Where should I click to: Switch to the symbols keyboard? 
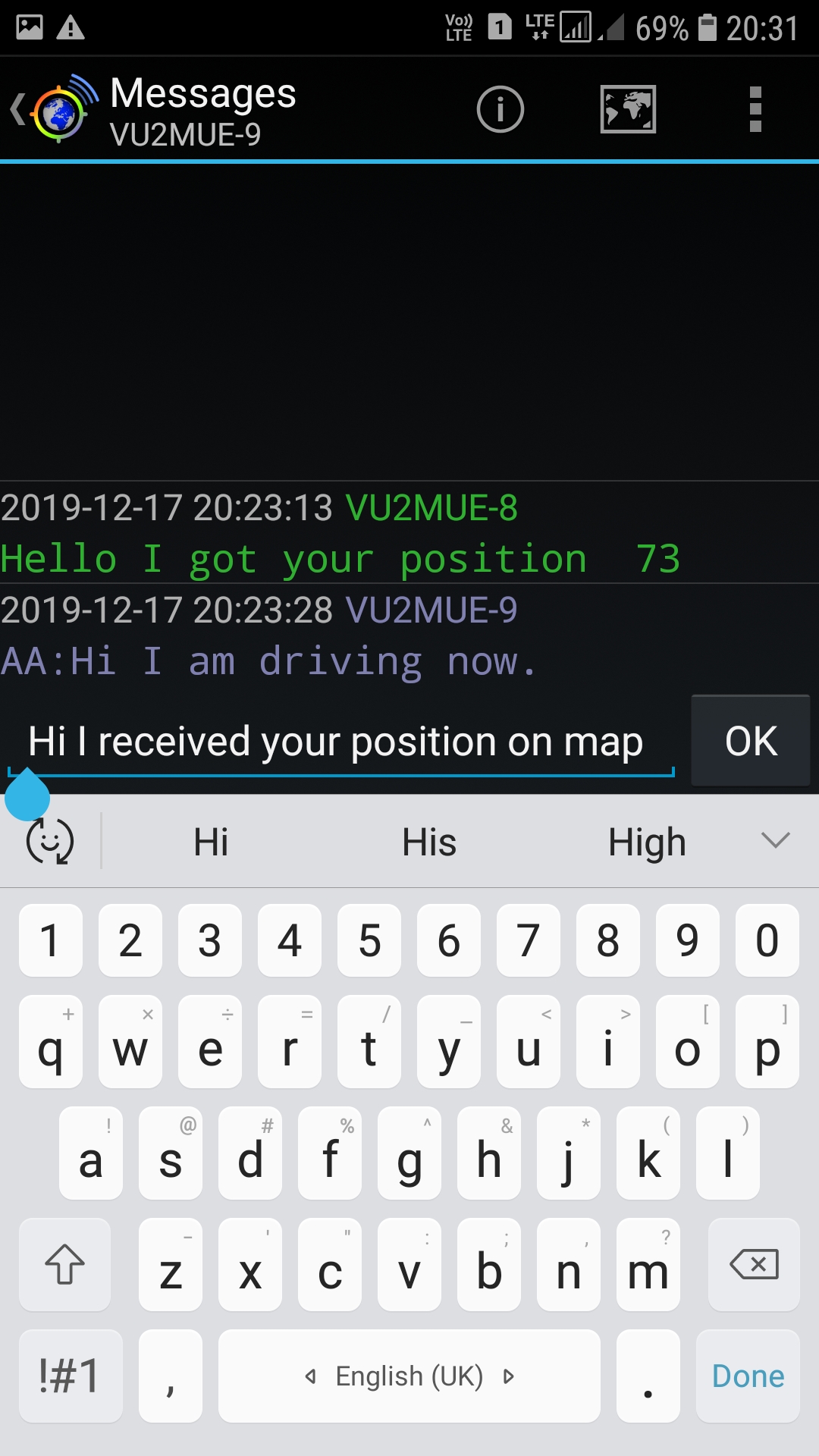tap(70, 1376)
